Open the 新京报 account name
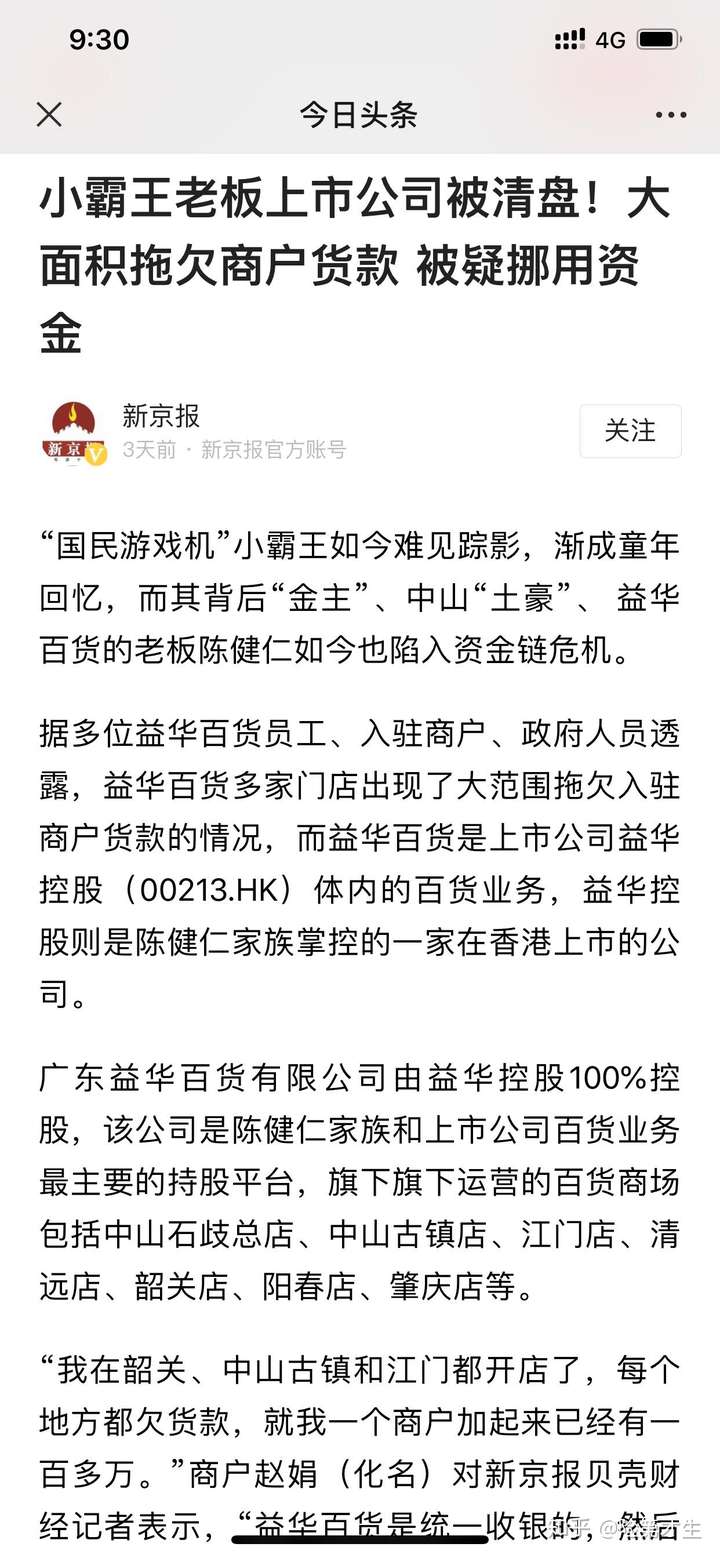 (x=161, y=416)
